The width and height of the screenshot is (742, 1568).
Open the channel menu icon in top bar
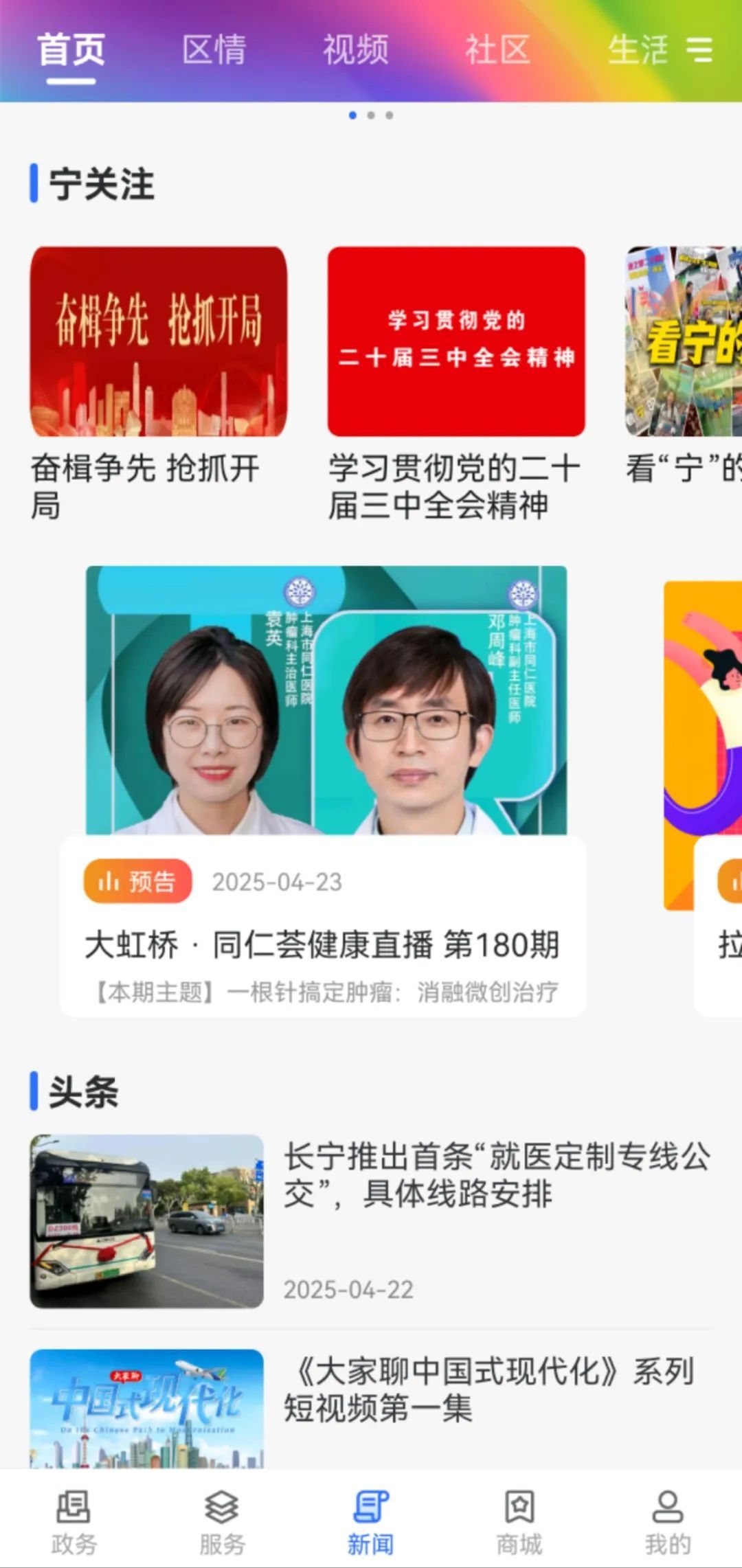700,50
